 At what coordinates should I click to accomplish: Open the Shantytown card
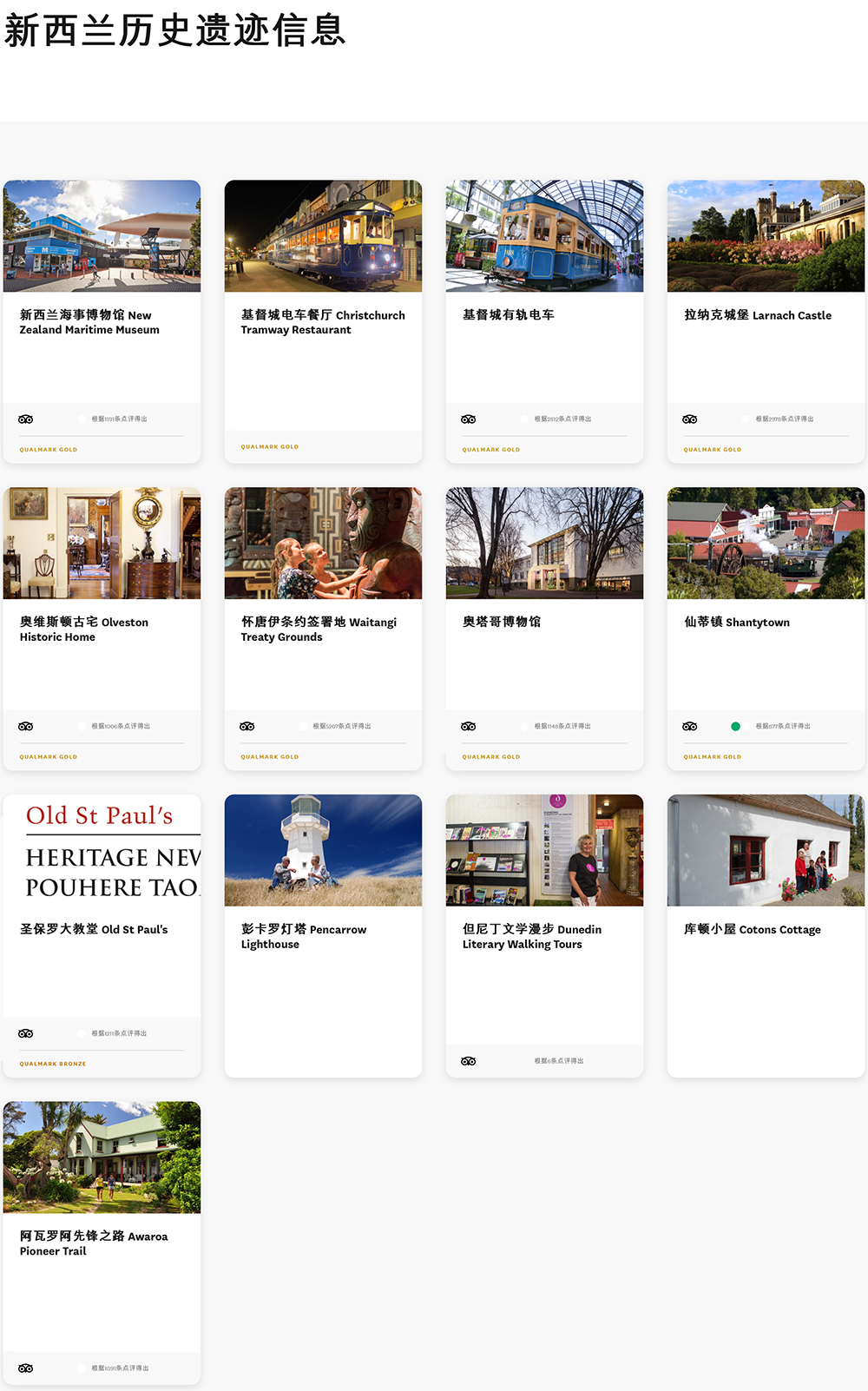[766, 622]
